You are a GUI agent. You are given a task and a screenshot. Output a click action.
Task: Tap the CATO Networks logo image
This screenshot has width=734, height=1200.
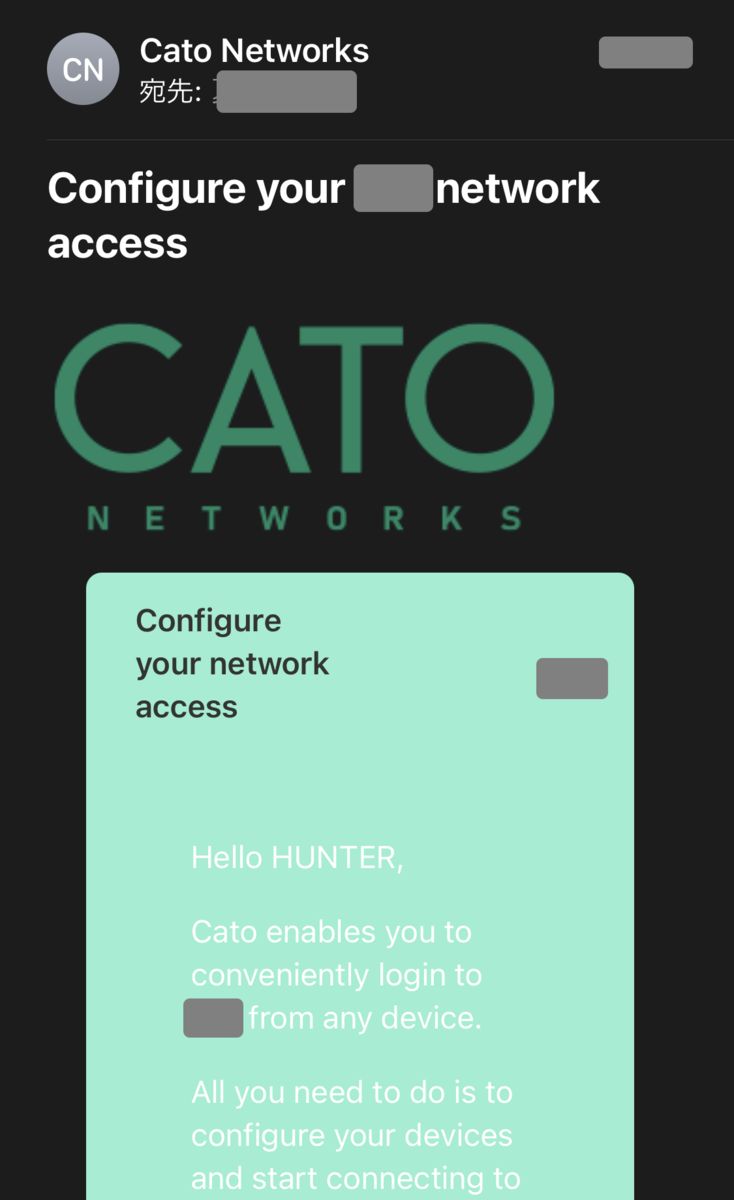click(x=305, y=420)
